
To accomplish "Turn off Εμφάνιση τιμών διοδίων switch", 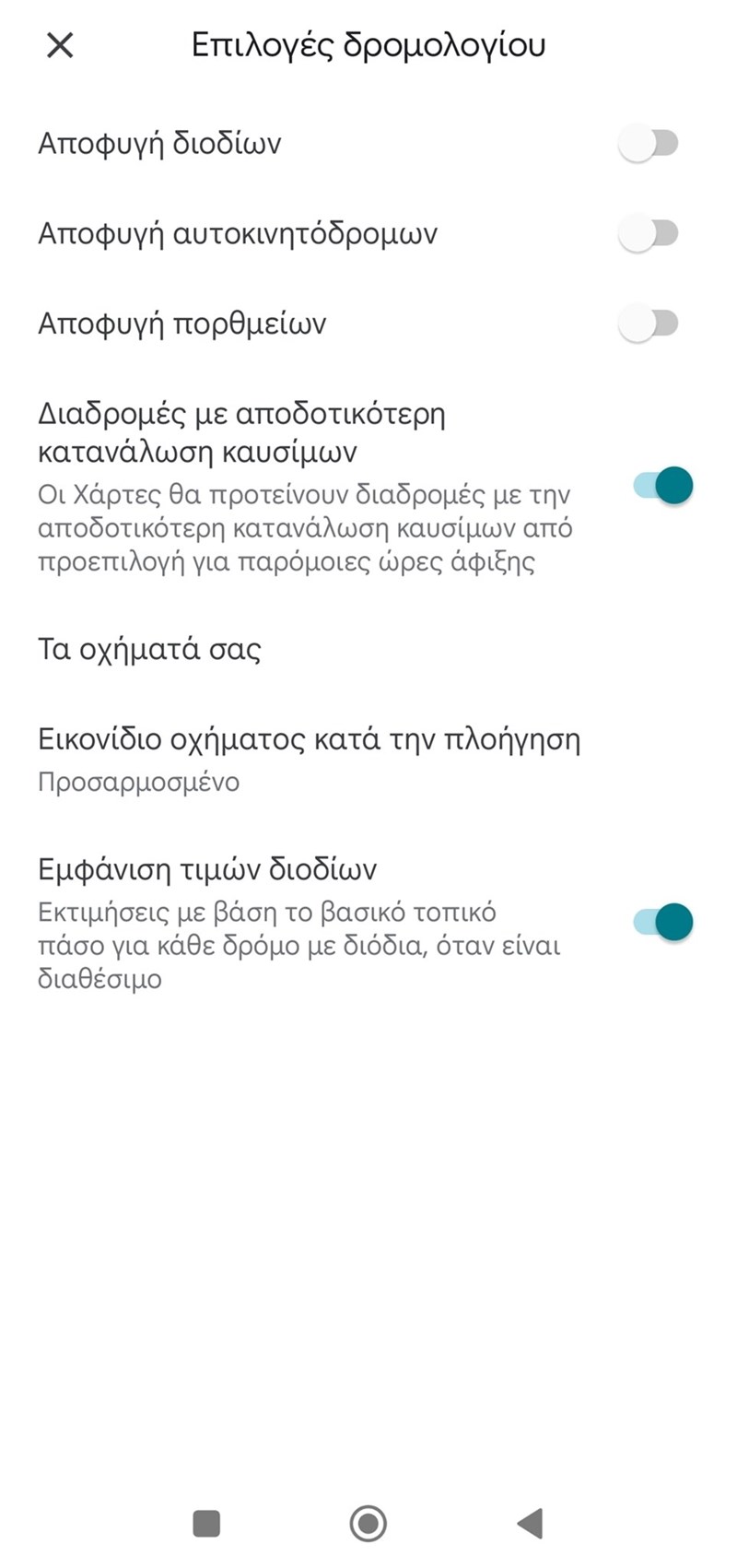I will (665, 921).
